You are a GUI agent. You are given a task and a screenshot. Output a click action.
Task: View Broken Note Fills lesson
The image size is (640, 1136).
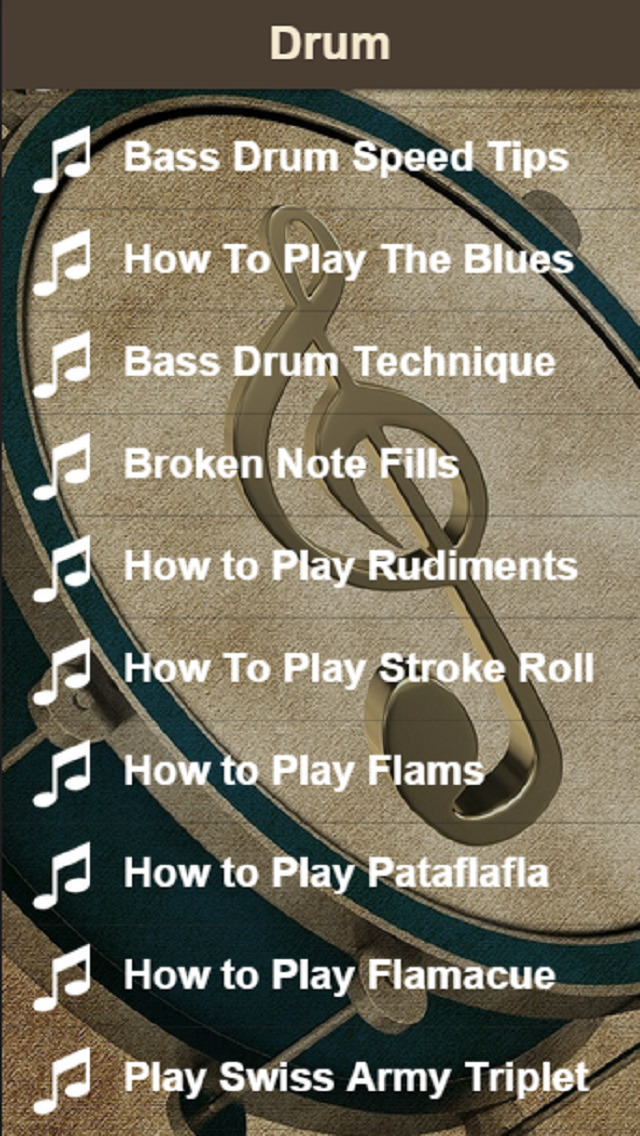coord(291,464)
